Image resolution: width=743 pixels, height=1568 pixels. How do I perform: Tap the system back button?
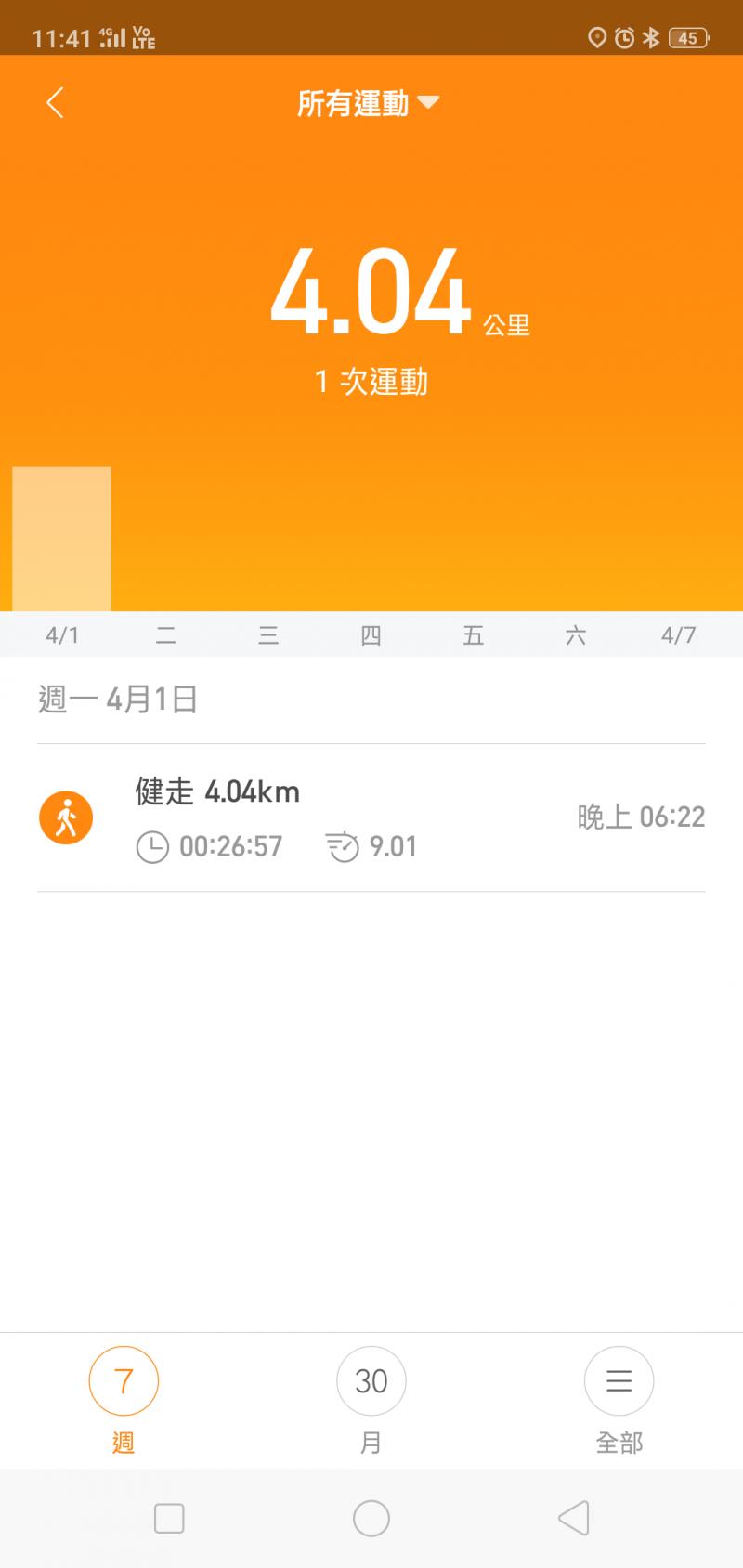click(573, 1519)
